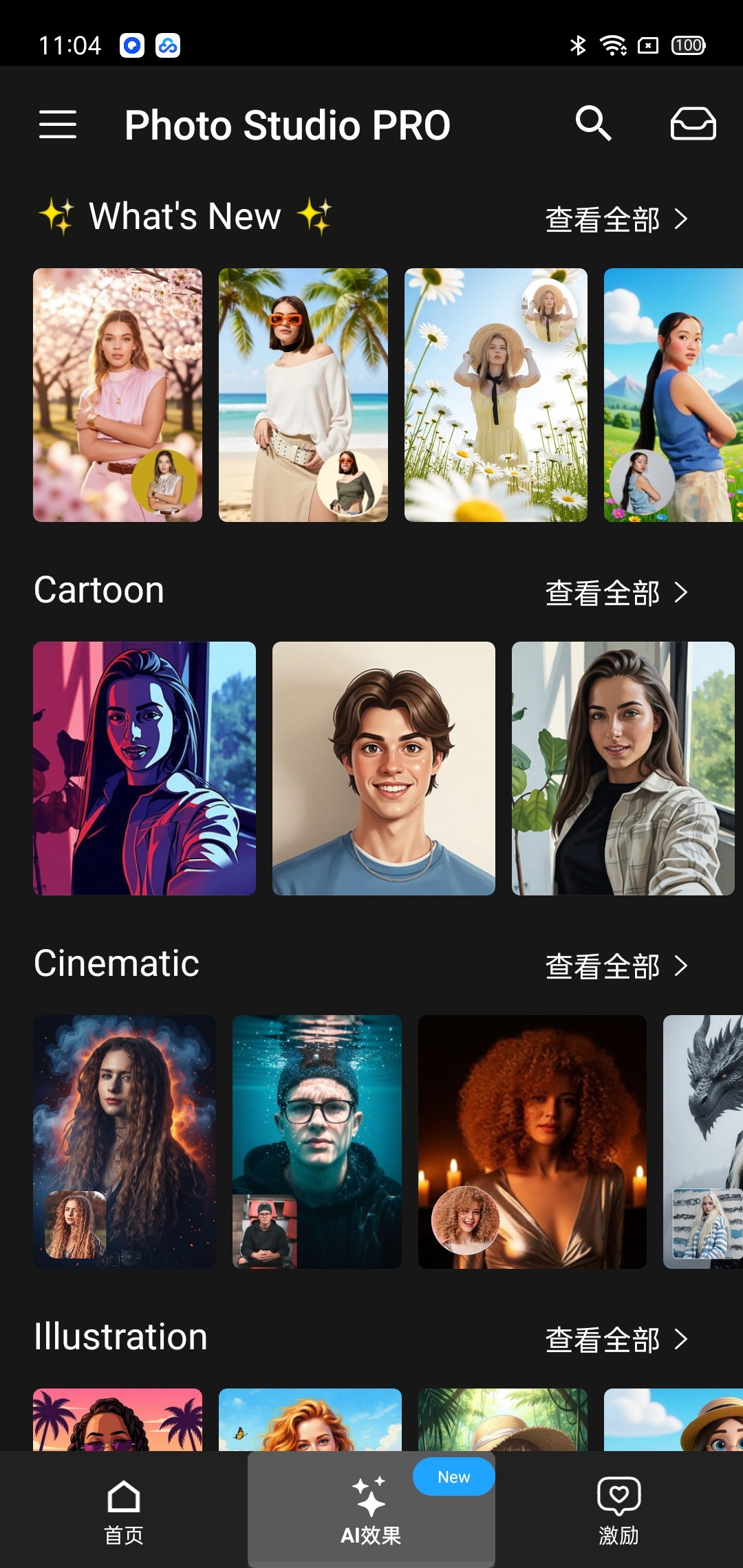The width and height of the screenshot is (743, 1568).
Task: Open the purple pop-art cartoon style
Action: click(x=144, y=768)
